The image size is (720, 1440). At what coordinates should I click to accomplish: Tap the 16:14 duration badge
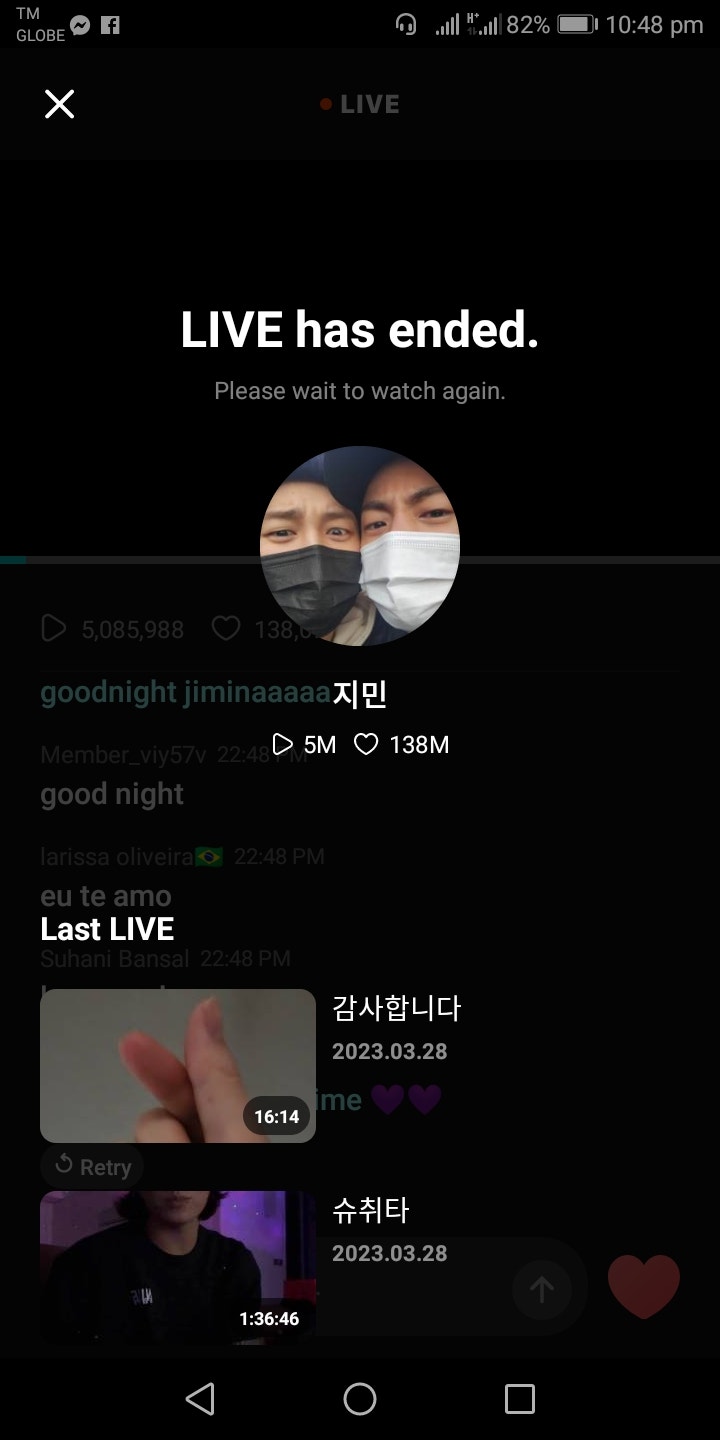[277, 1117]
